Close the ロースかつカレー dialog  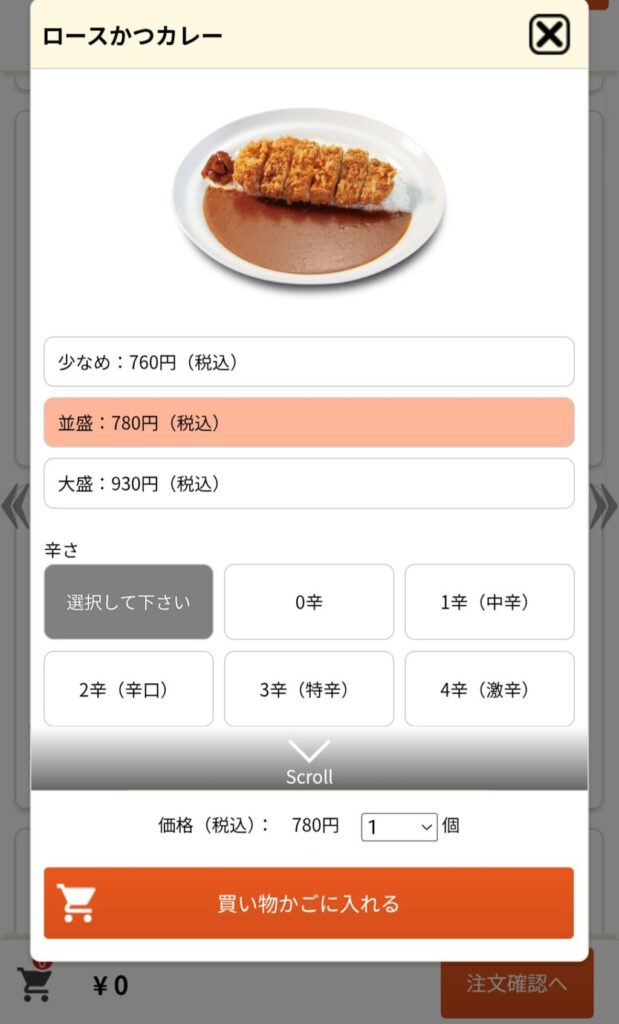[x=549, y=35]
